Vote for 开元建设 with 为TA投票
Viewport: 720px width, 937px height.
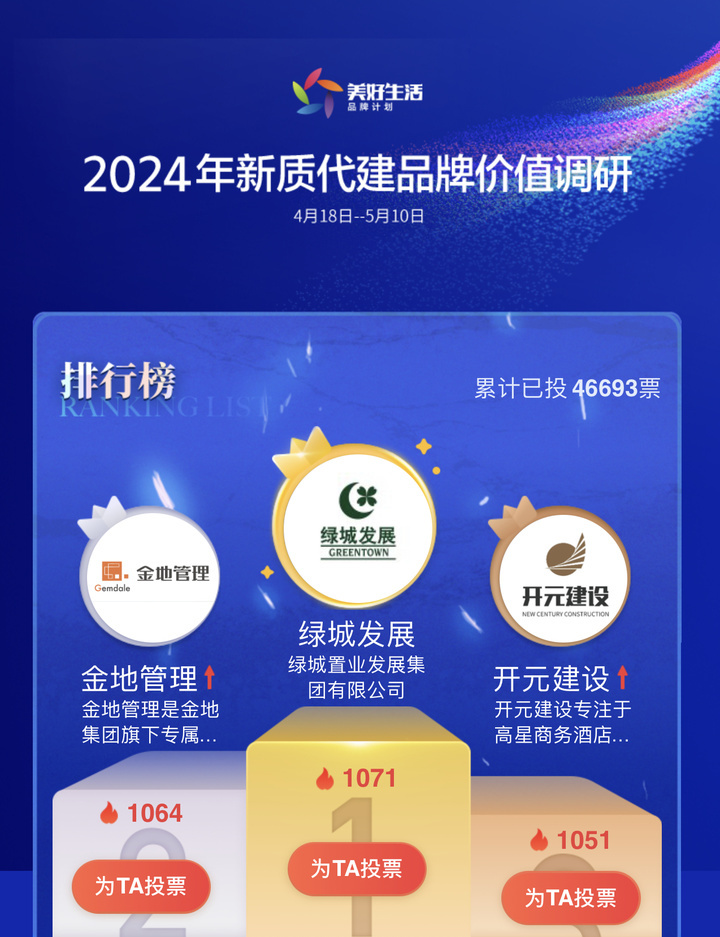pyautogui.click(x=571, y=898)
